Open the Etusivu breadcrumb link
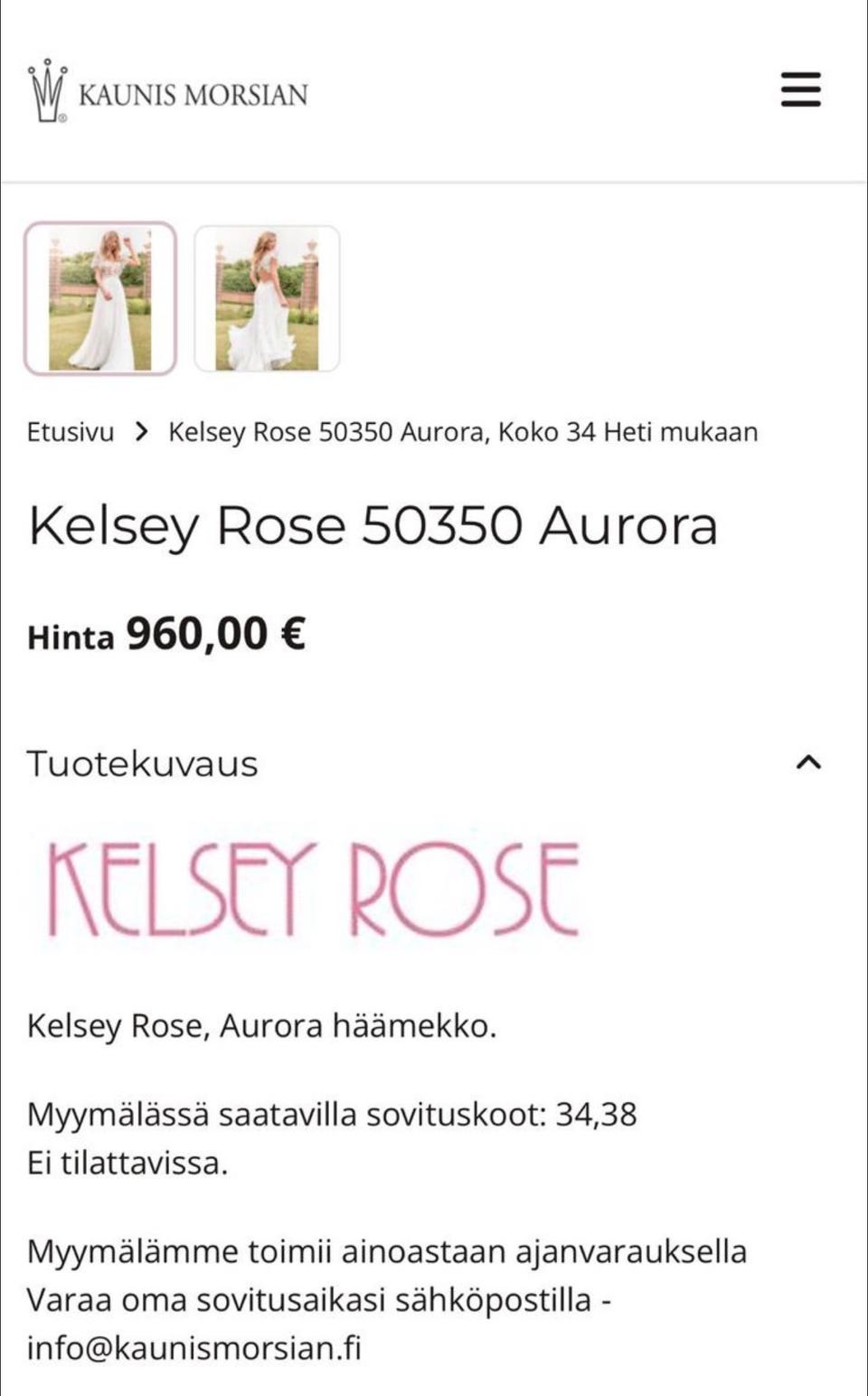This screenshot has height=1396, width=868. pyautogui.click(x=71, y=432)
